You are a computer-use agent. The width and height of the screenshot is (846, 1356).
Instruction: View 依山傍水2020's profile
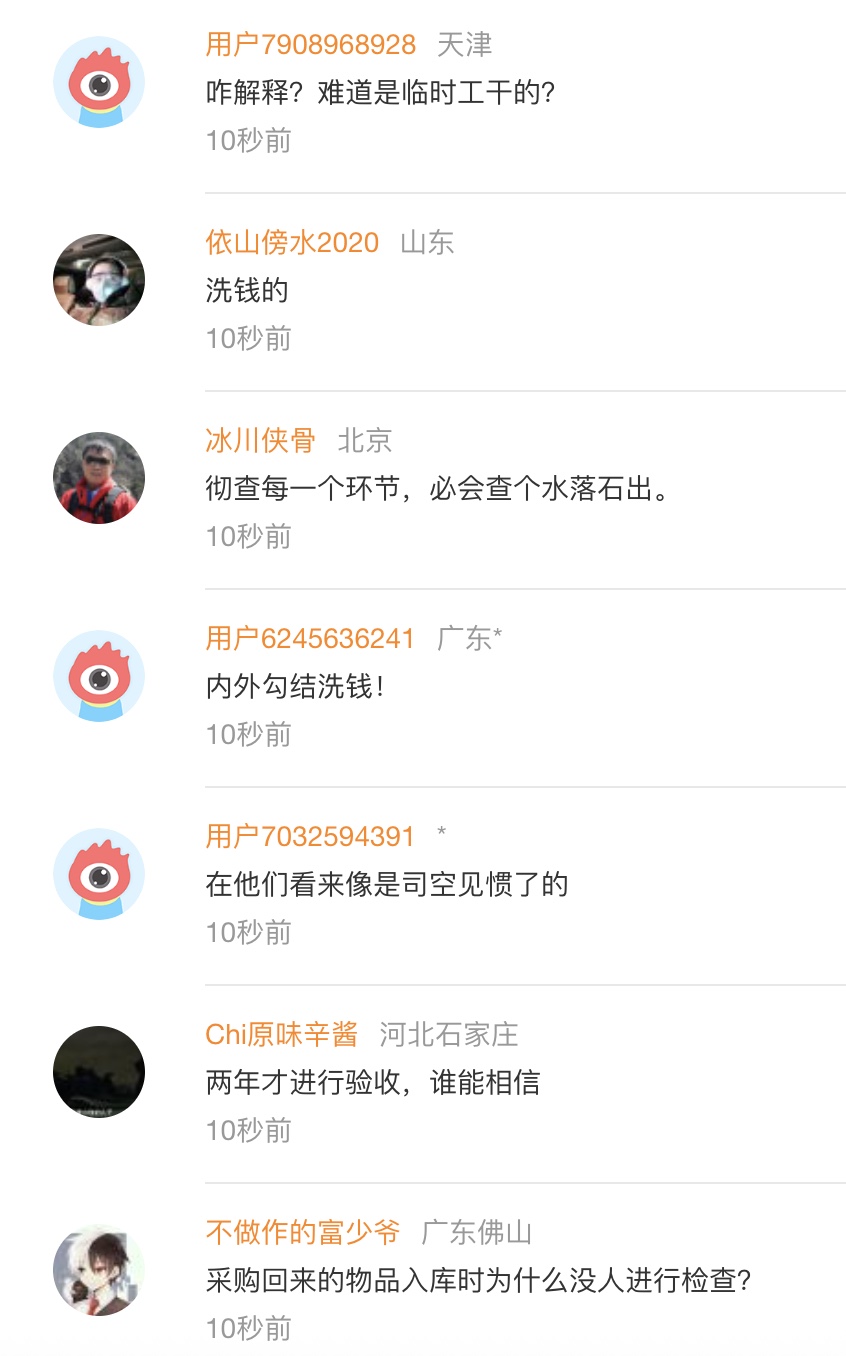tap(292, 243)
